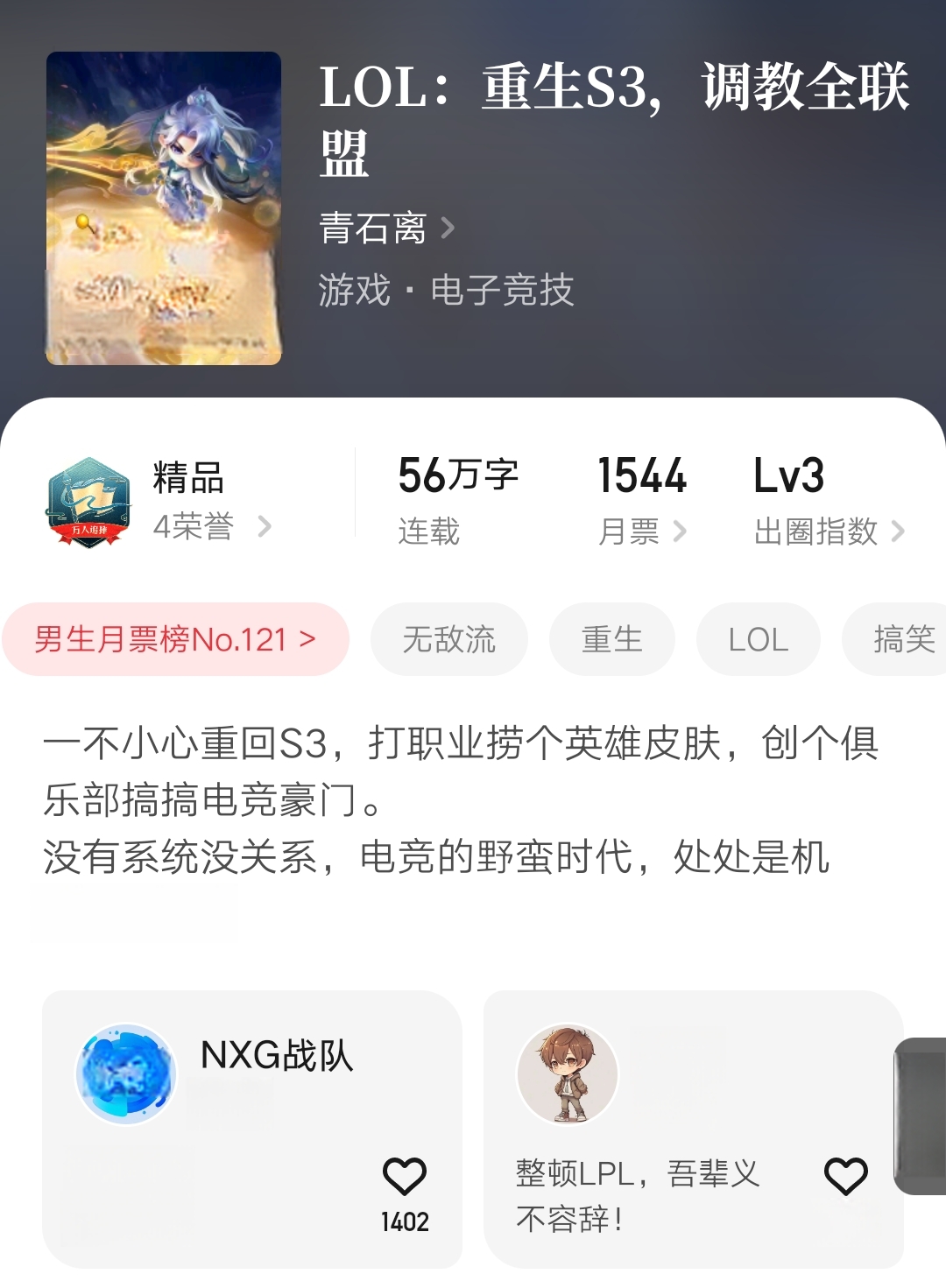The width and height of the screenshot is (946, 1288).
Task: Select the 无敌流 tag chip
Action: 448,639
